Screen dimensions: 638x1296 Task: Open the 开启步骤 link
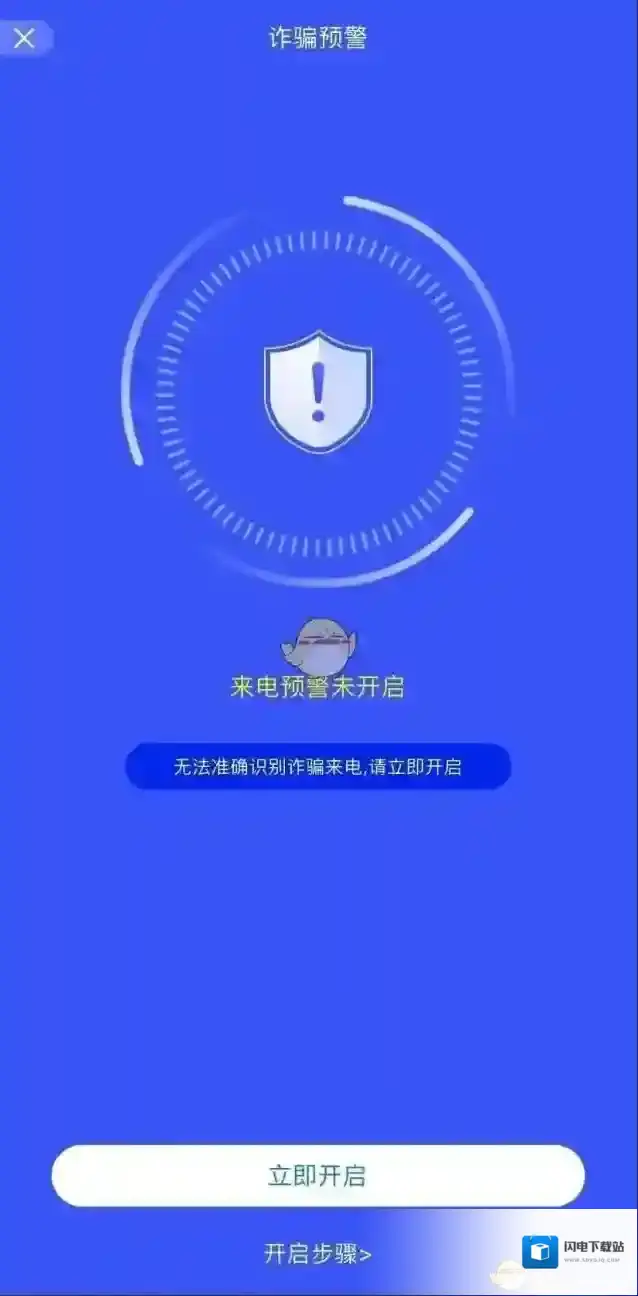(318, 1254)
